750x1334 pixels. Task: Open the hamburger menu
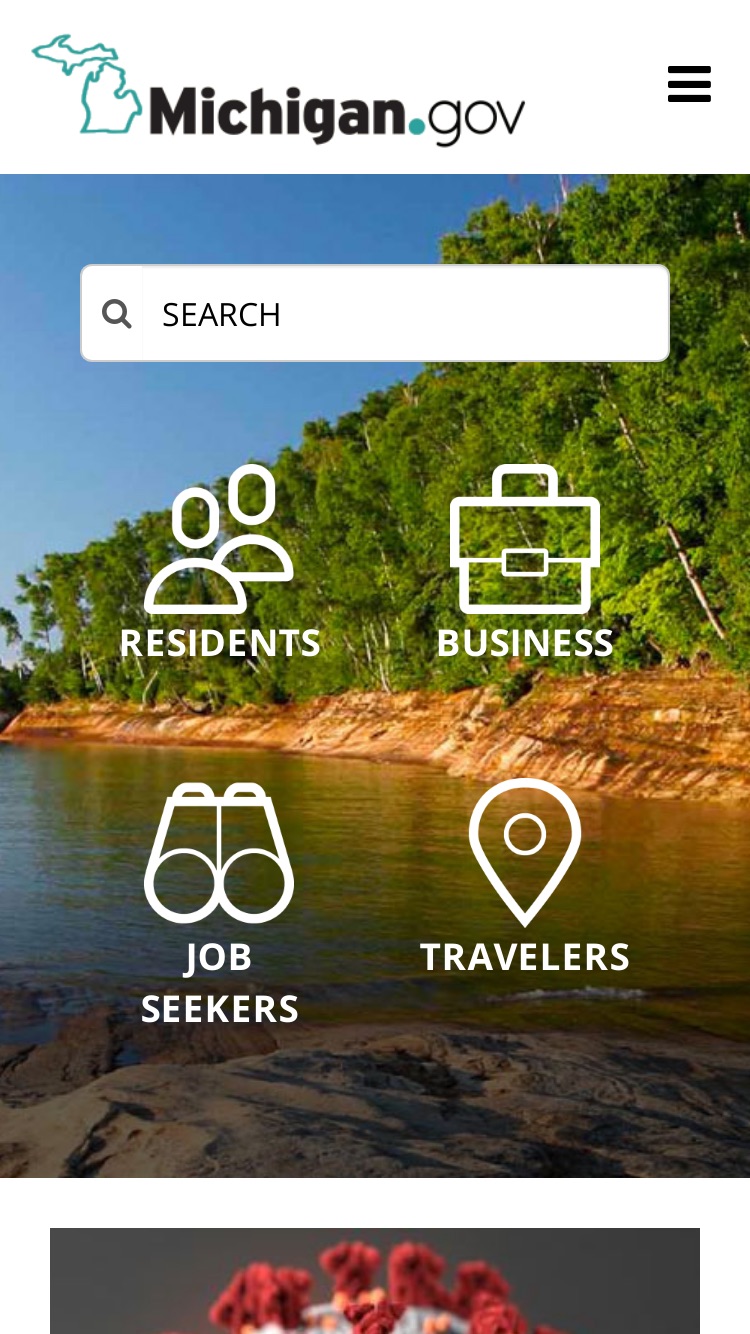689,84
